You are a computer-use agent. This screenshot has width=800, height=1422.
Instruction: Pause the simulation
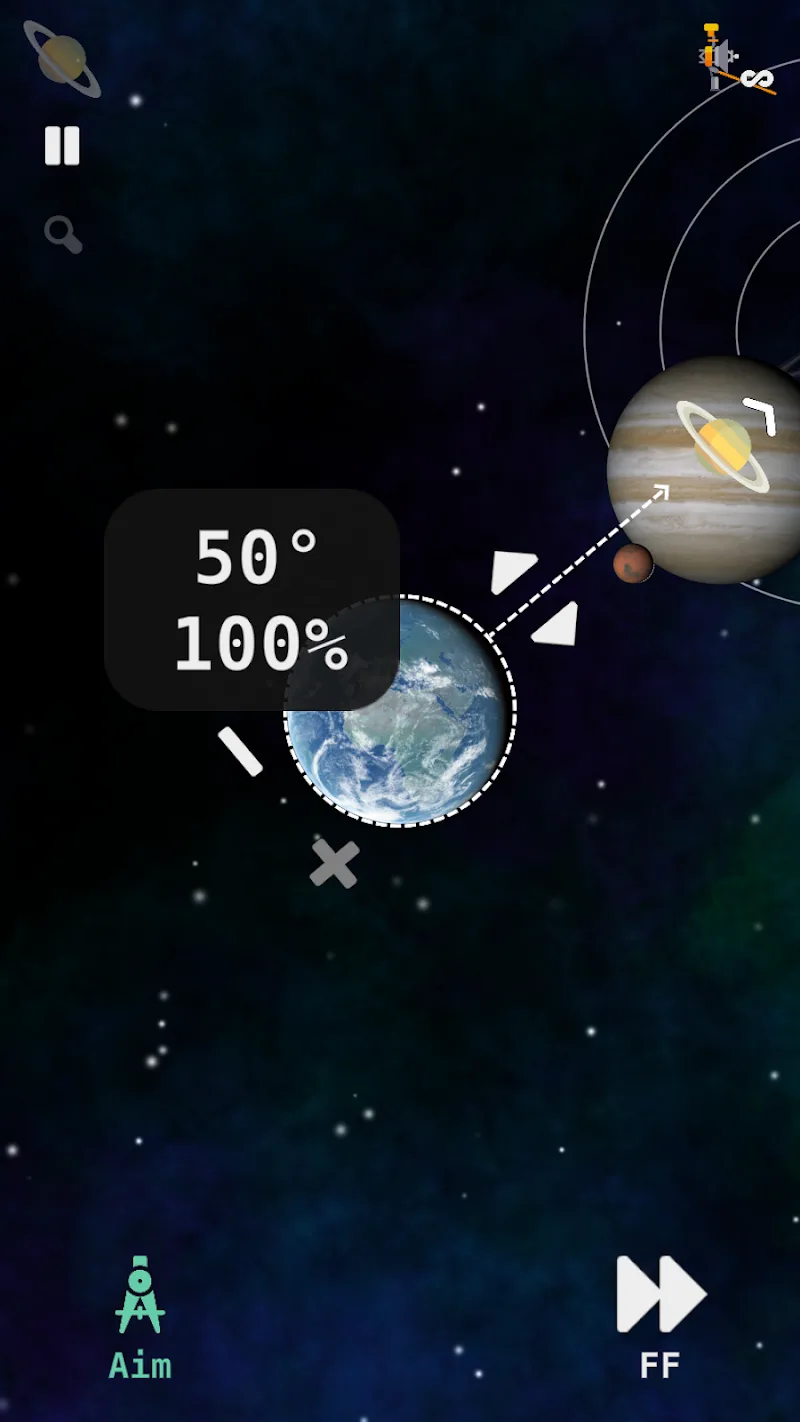click(x=62, y=146)
